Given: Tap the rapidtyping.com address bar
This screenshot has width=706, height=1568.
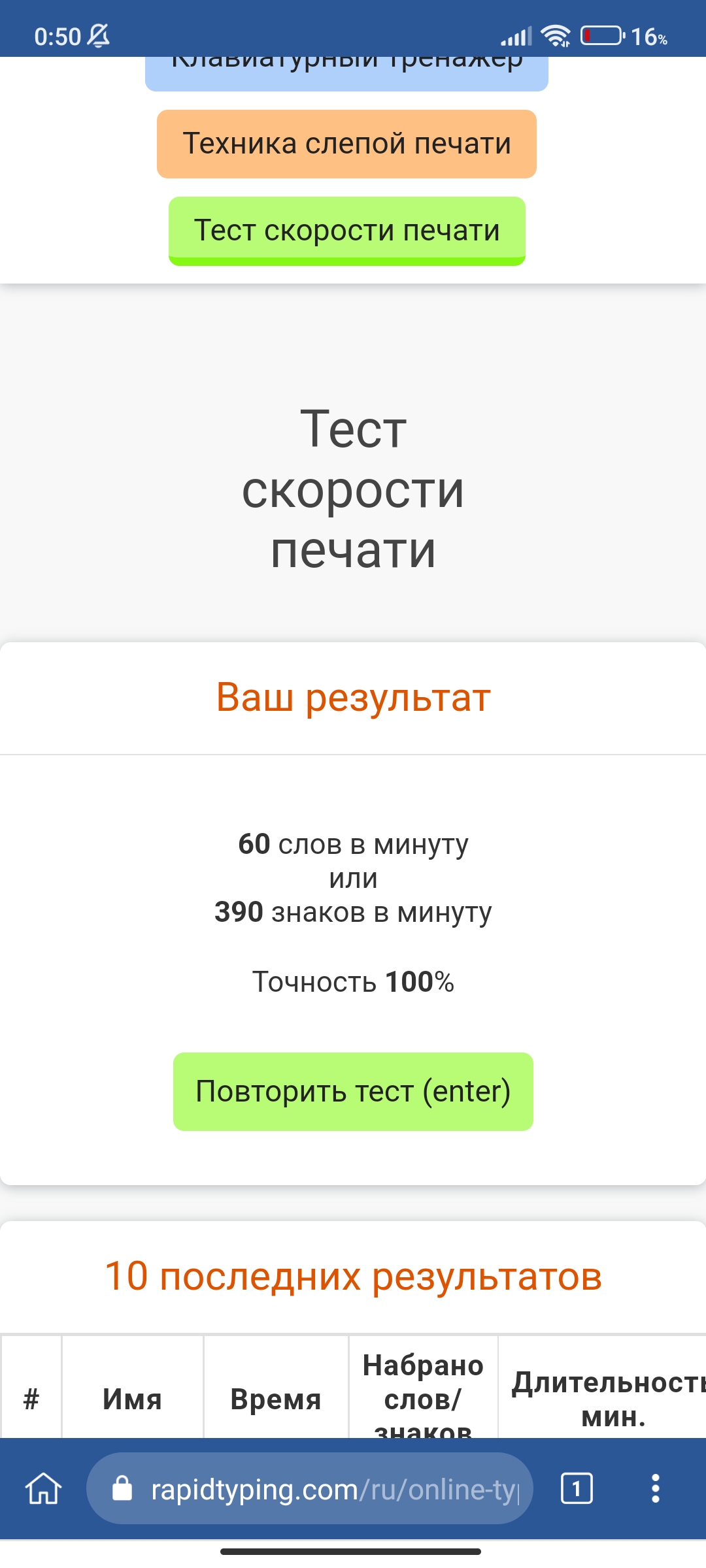Looking at the screenshot, I should point(310,1489).
